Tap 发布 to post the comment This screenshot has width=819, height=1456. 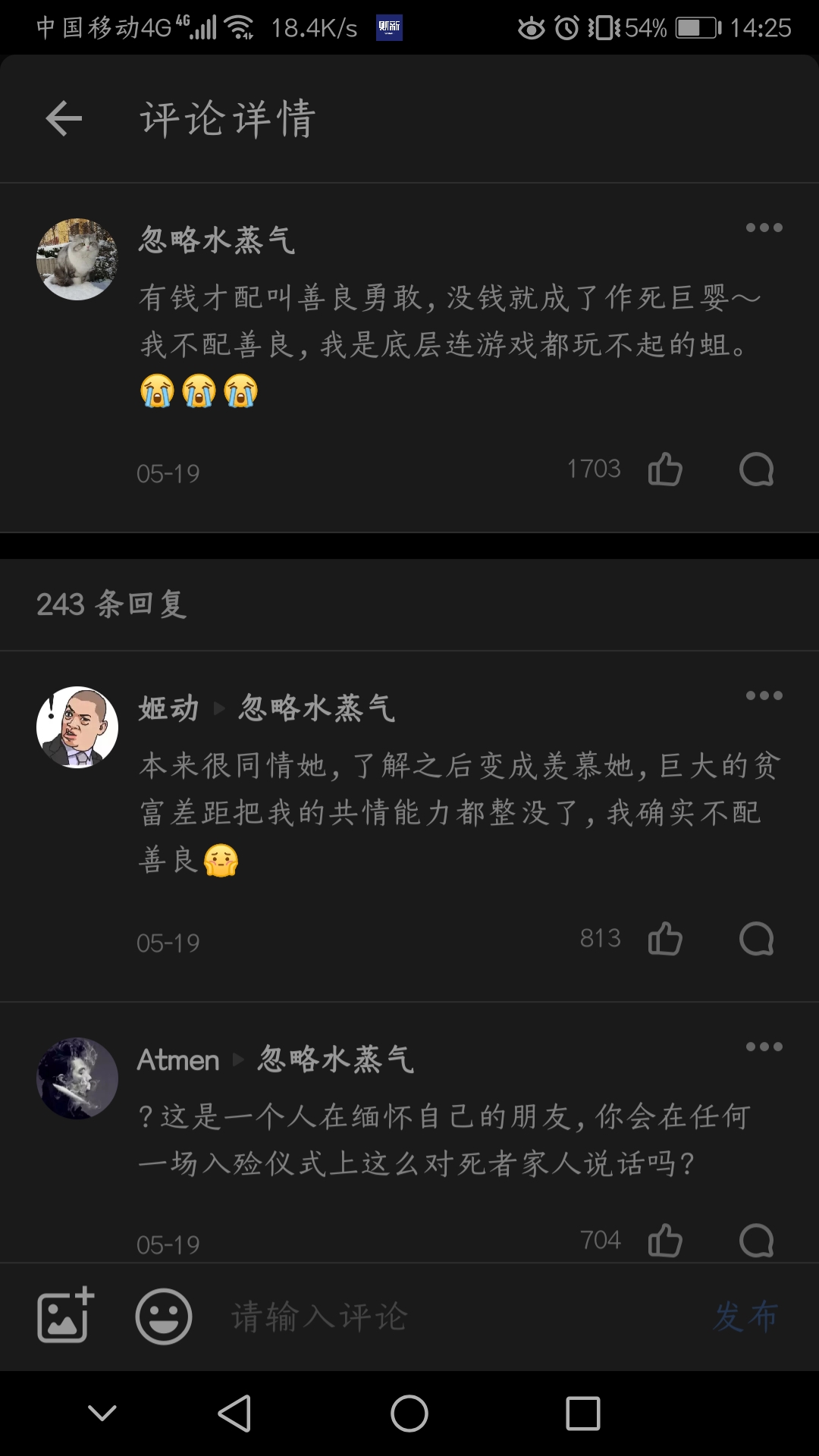coord(745,1316)
